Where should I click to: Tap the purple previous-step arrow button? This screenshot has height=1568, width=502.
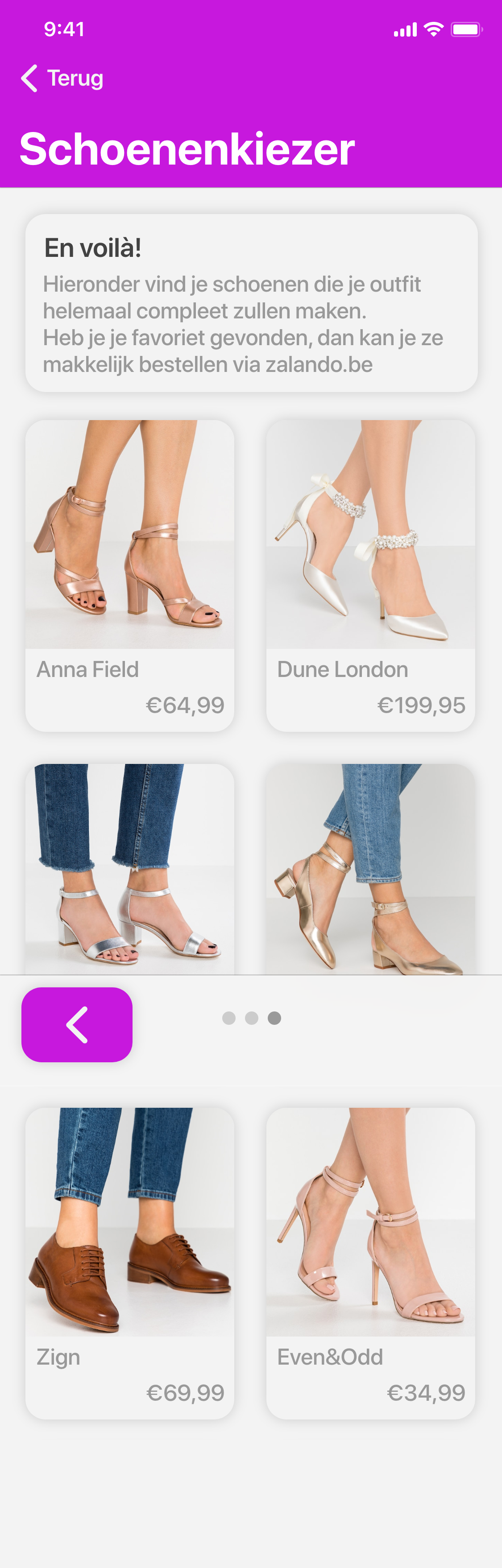coord(77,1024)
